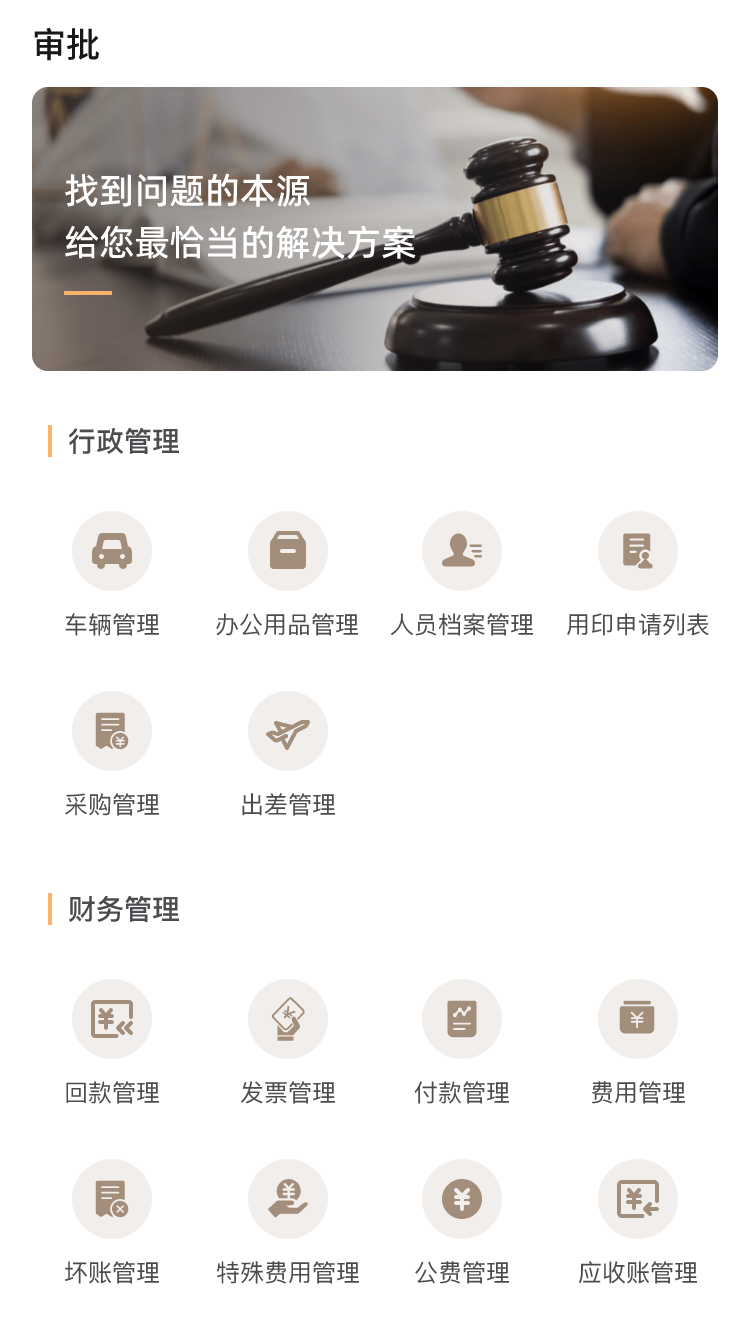The width and height of the screenshot is (750, 1335).
Task: Click the 用印申请列表 seal application icon
Action: click(x=638, y=551)
